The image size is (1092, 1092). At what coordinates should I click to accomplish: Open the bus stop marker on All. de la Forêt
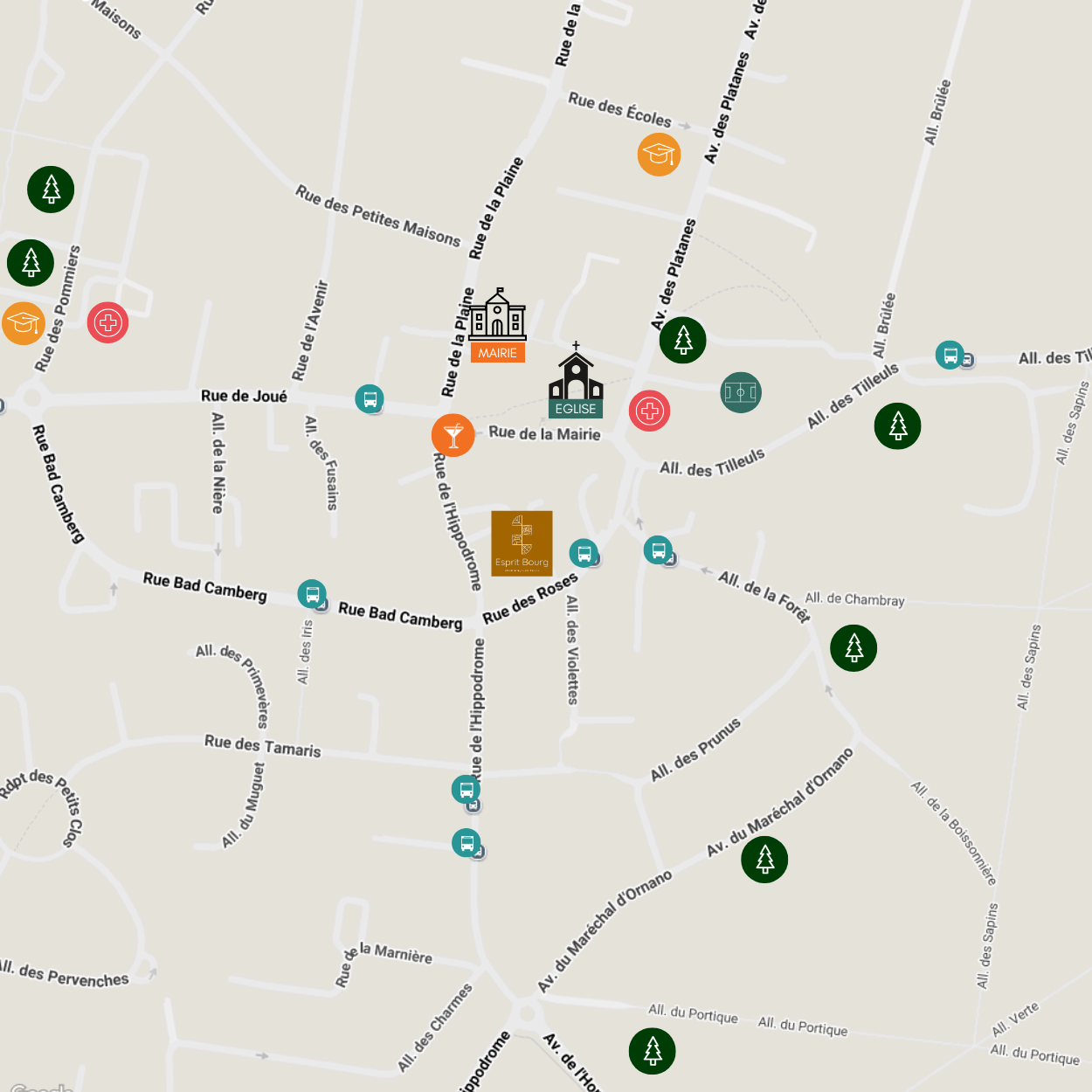658,549
